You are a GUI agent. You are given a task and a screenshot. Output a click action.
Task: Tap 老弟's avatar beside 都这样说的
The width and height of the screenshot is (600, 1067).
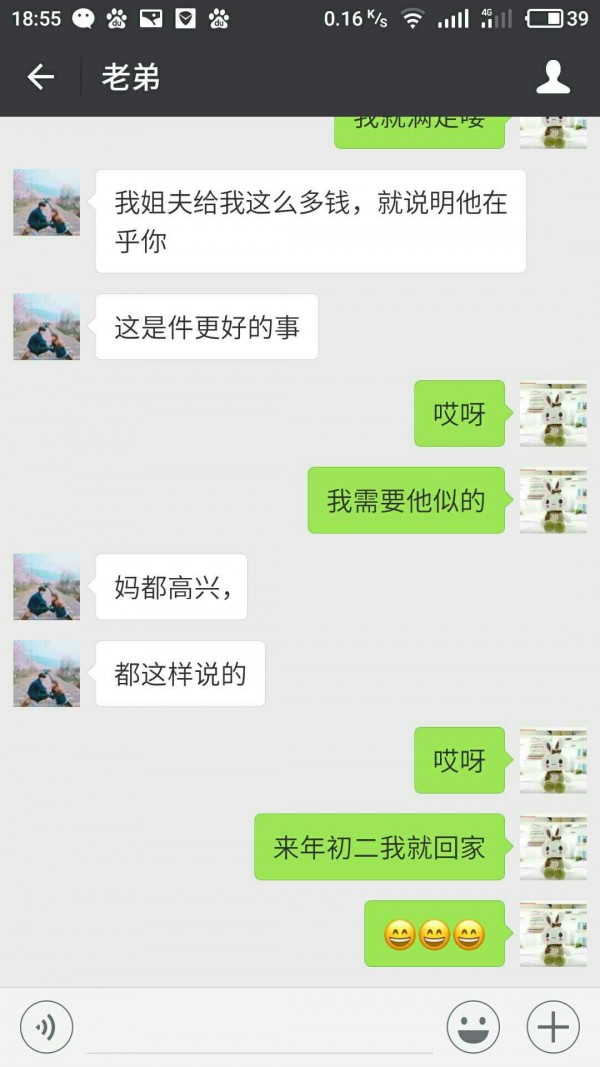(x=46, y=674)
